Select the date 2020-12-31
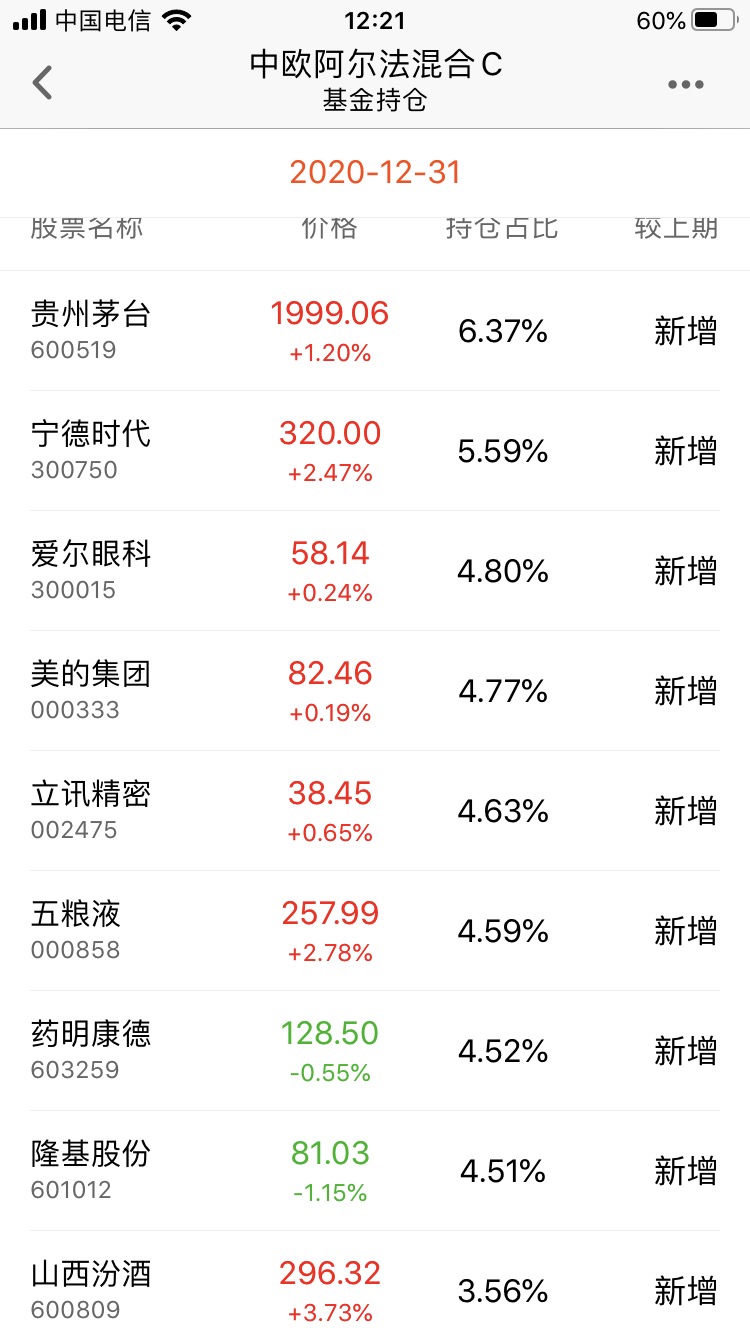This screenshot has height=1334, width=750. click(x=375, y=173)
